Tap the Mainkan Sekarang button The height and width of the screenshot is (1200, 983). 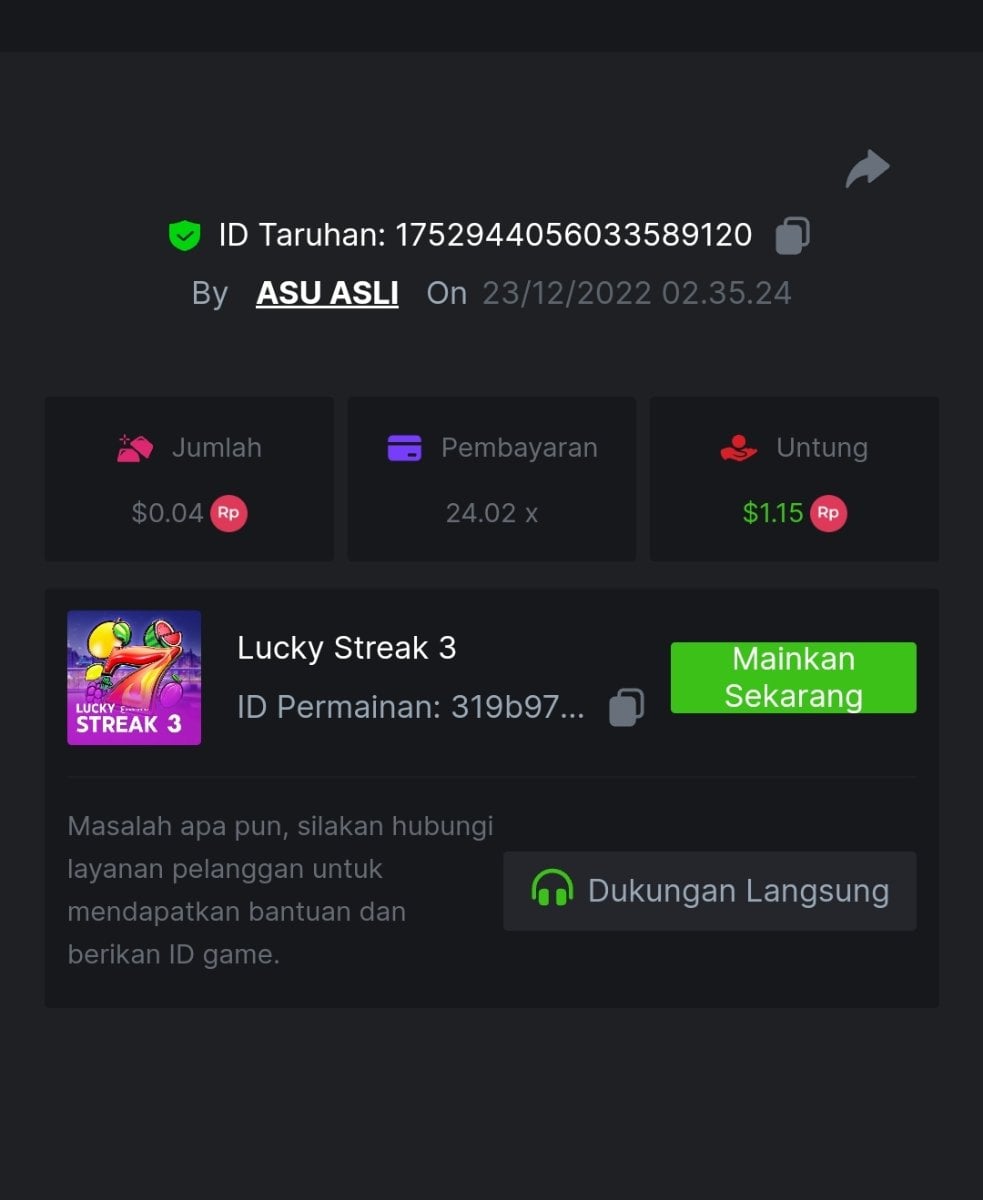click(x=793, y=677)
